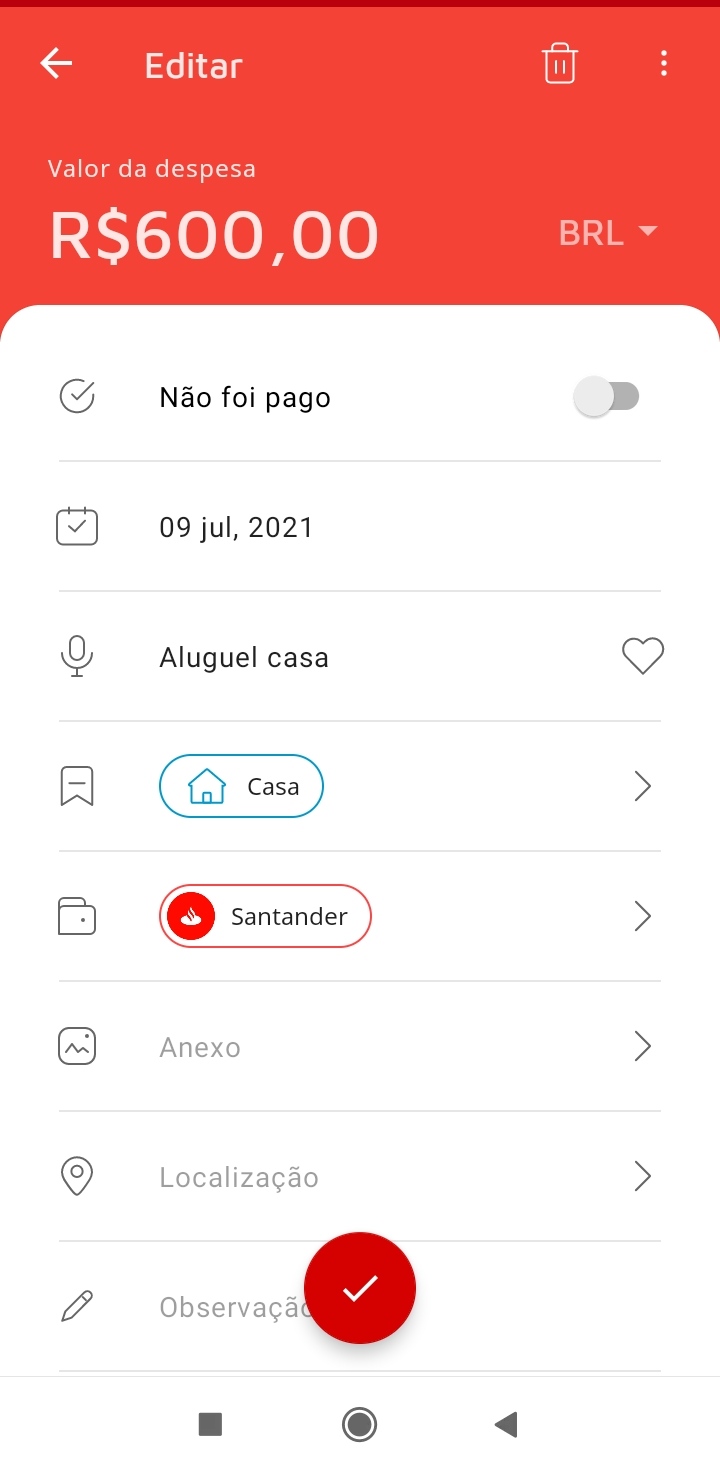Open recent apps with the square button
720x1472 pixels.
[210, 1424]
